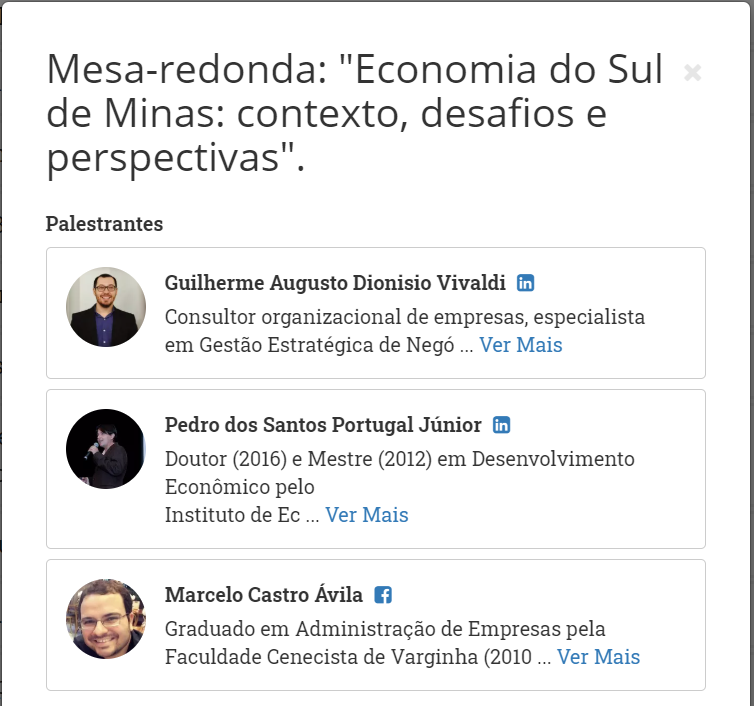The height and width of the screenshot is (706, 754).
Task: Close the Mesa-redonda dialog
Action: tap(692, 72)
